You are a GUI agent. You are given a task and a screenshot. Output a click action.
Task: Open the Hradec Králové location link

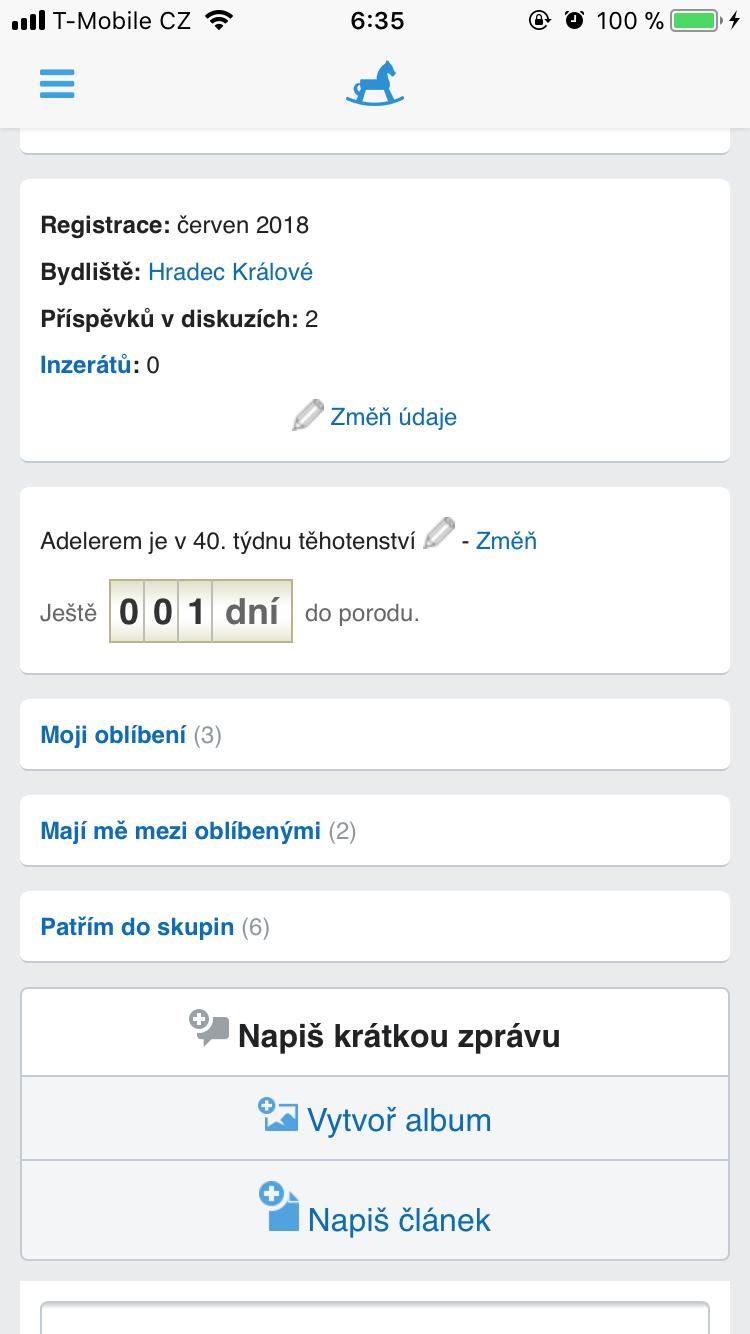230,272
